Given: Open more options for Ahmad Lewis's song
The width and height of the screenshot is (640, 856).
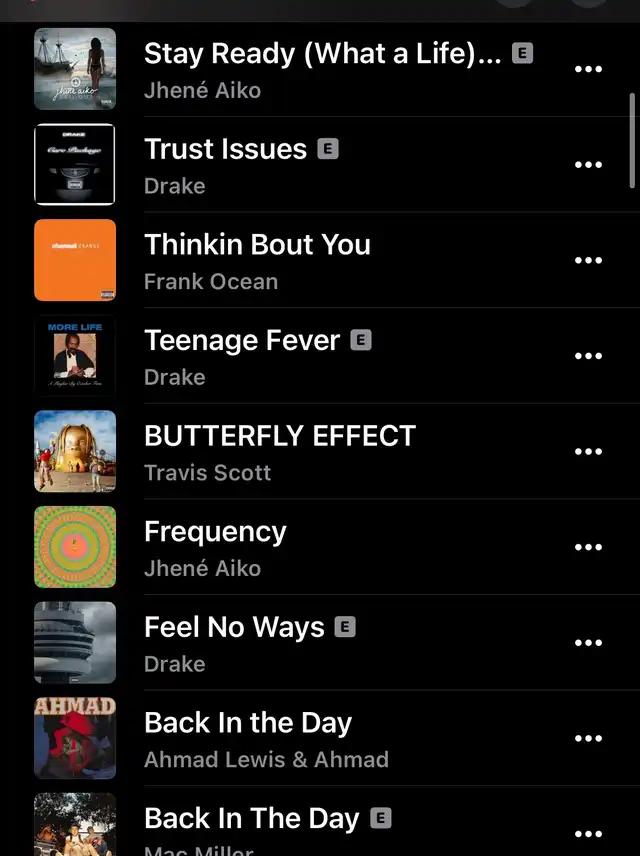Looking at the screenshot, I should click(589, 738).
